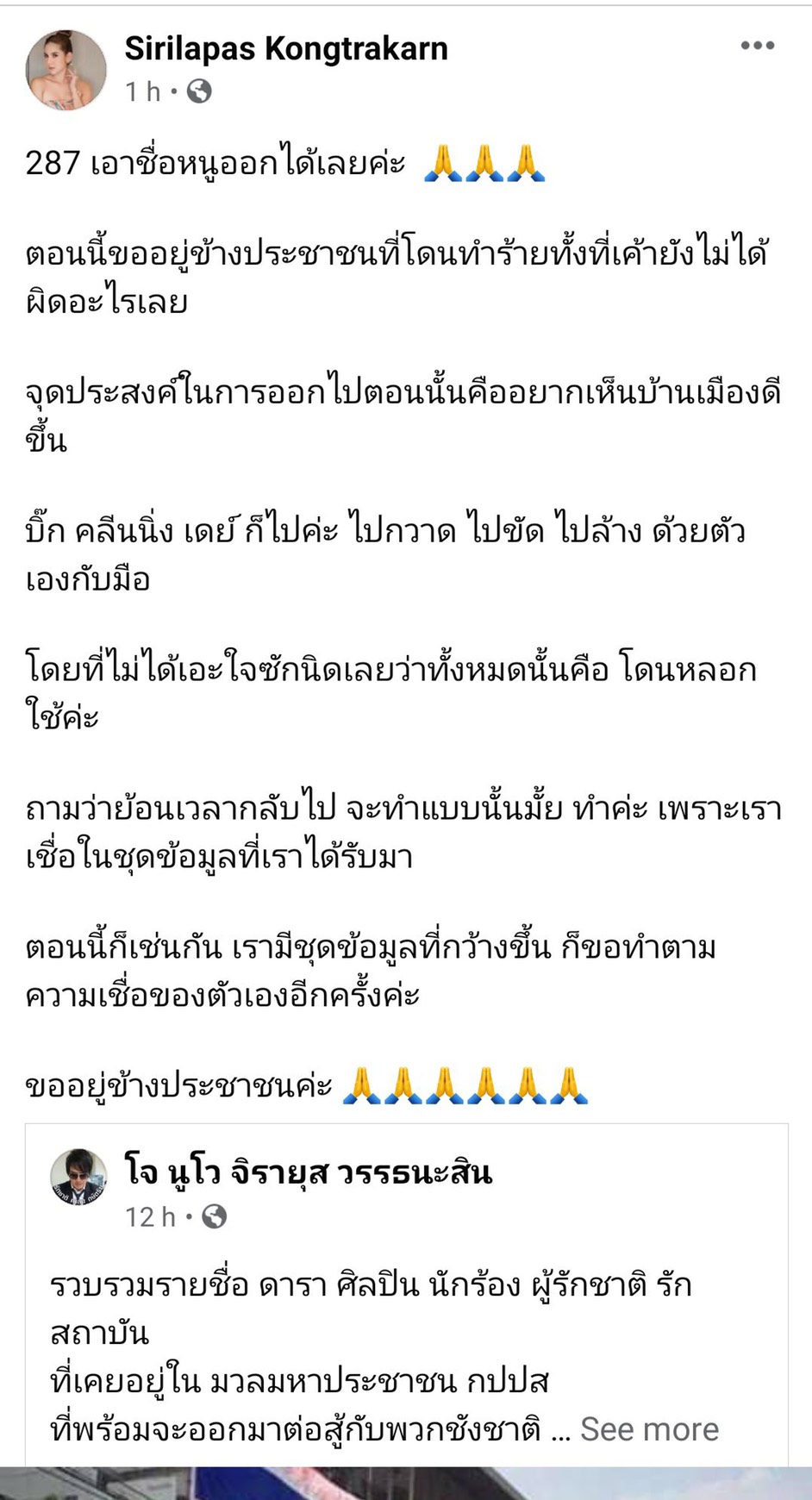Image resolution: width=812 pixels, height=1500 pixels.
Task: Open Sirilapas Kongtrakarn's profile name link
Action: point(285,49)
